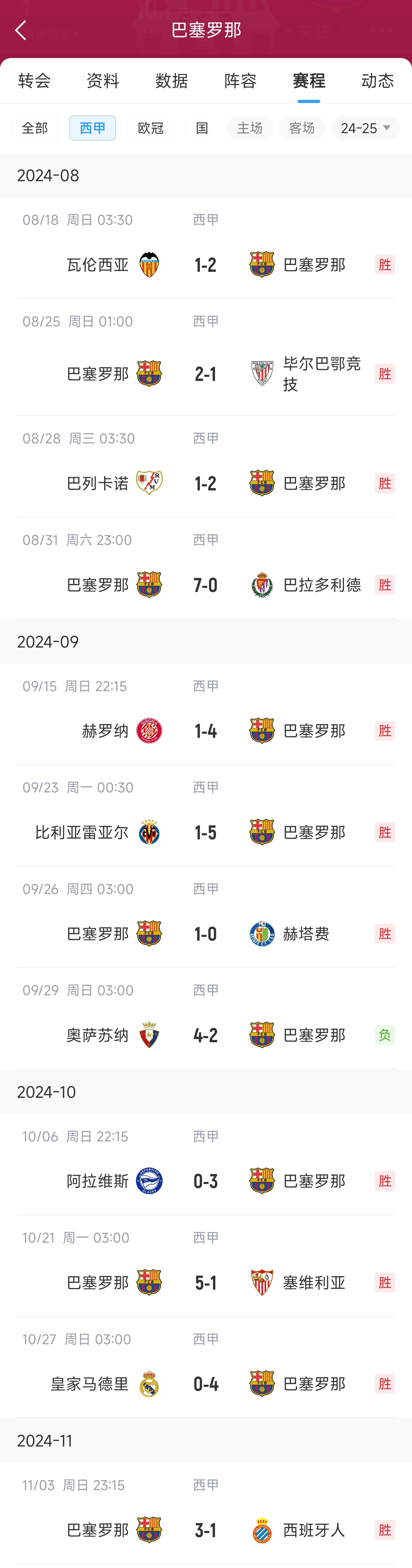This screenshot has width=412, height=1568.
Task: Open the 皇家马德里 0-4 巴塞罗那 match
Action: (206, 1384)
